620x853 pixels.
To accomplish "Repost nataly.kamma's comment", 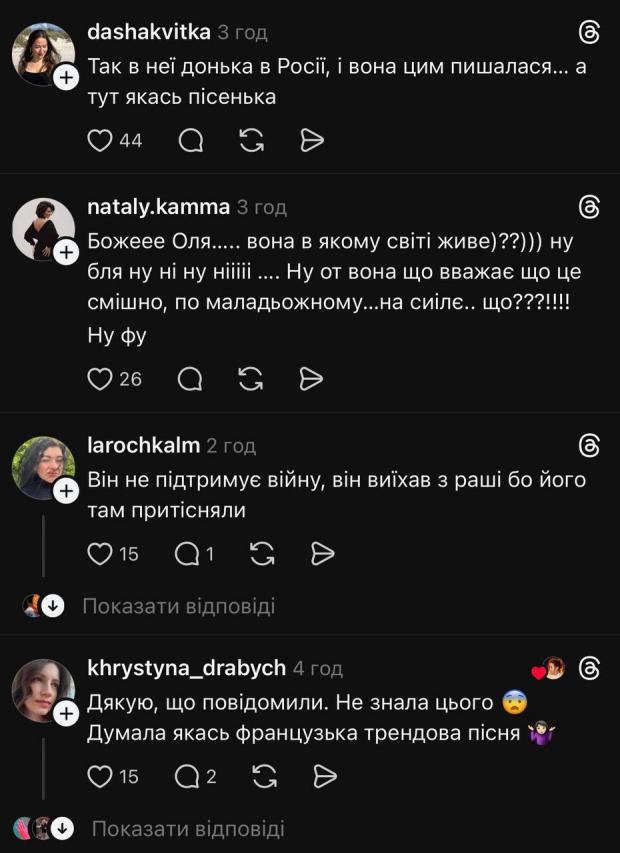I will click(x=251, y=379).
